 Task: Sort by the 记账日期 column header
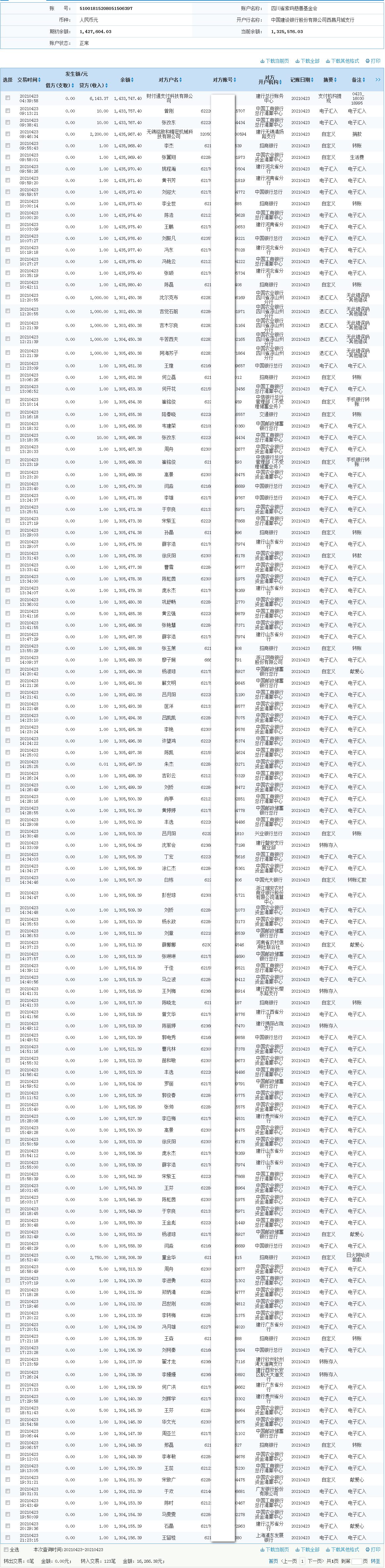(302, 80)
